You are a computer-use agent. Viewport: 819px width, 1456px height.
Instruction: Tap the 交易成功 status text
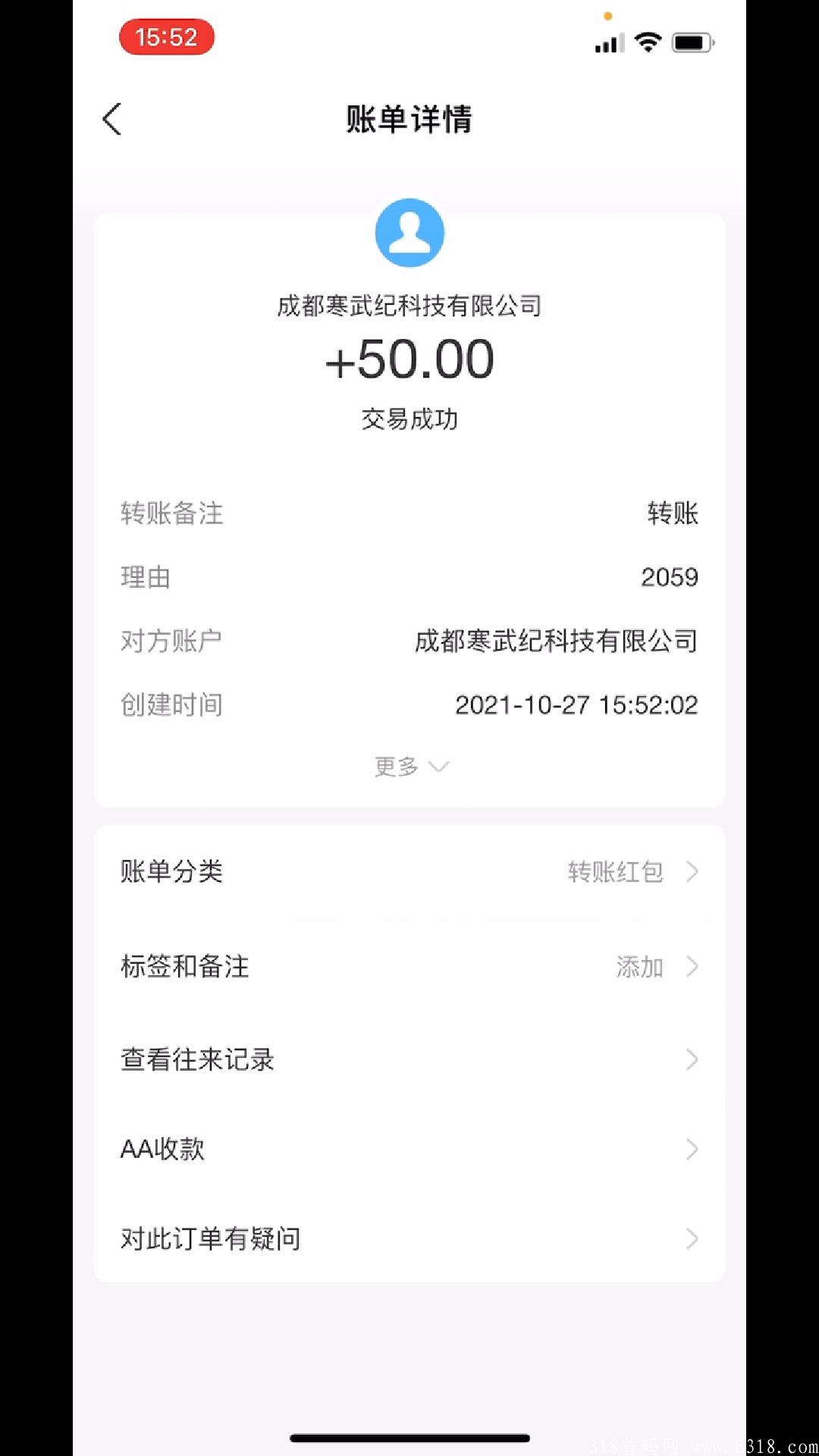pos(409,418)
